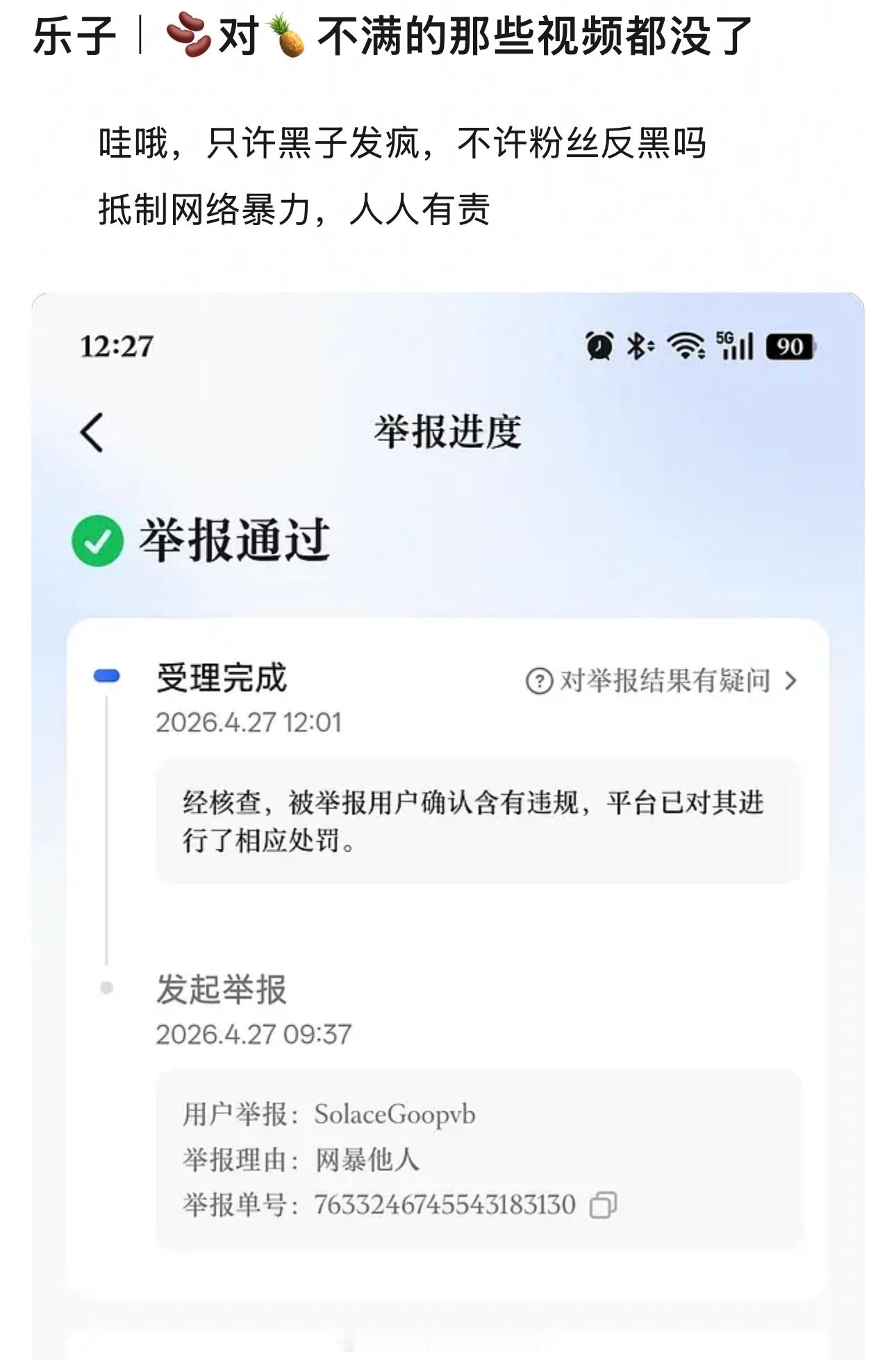Tap the alarm clock icon in the status bar

[601, 345]
